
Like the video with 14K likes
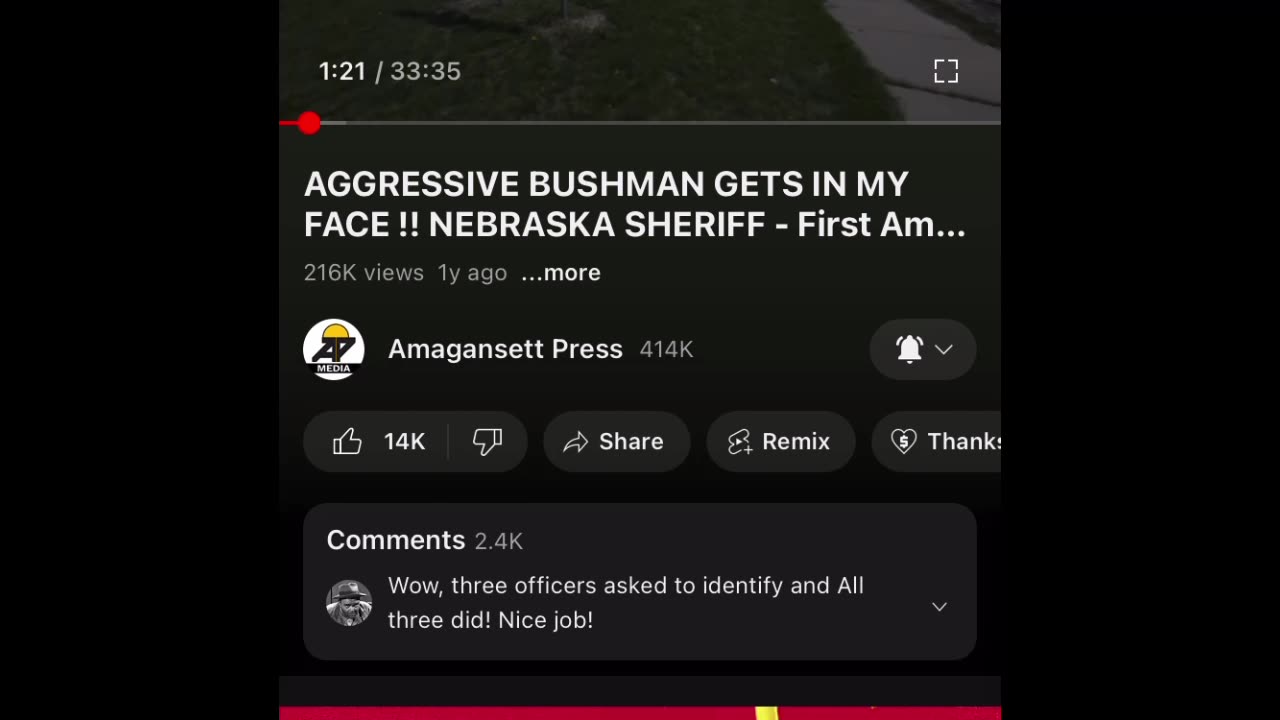pos(377,441)
